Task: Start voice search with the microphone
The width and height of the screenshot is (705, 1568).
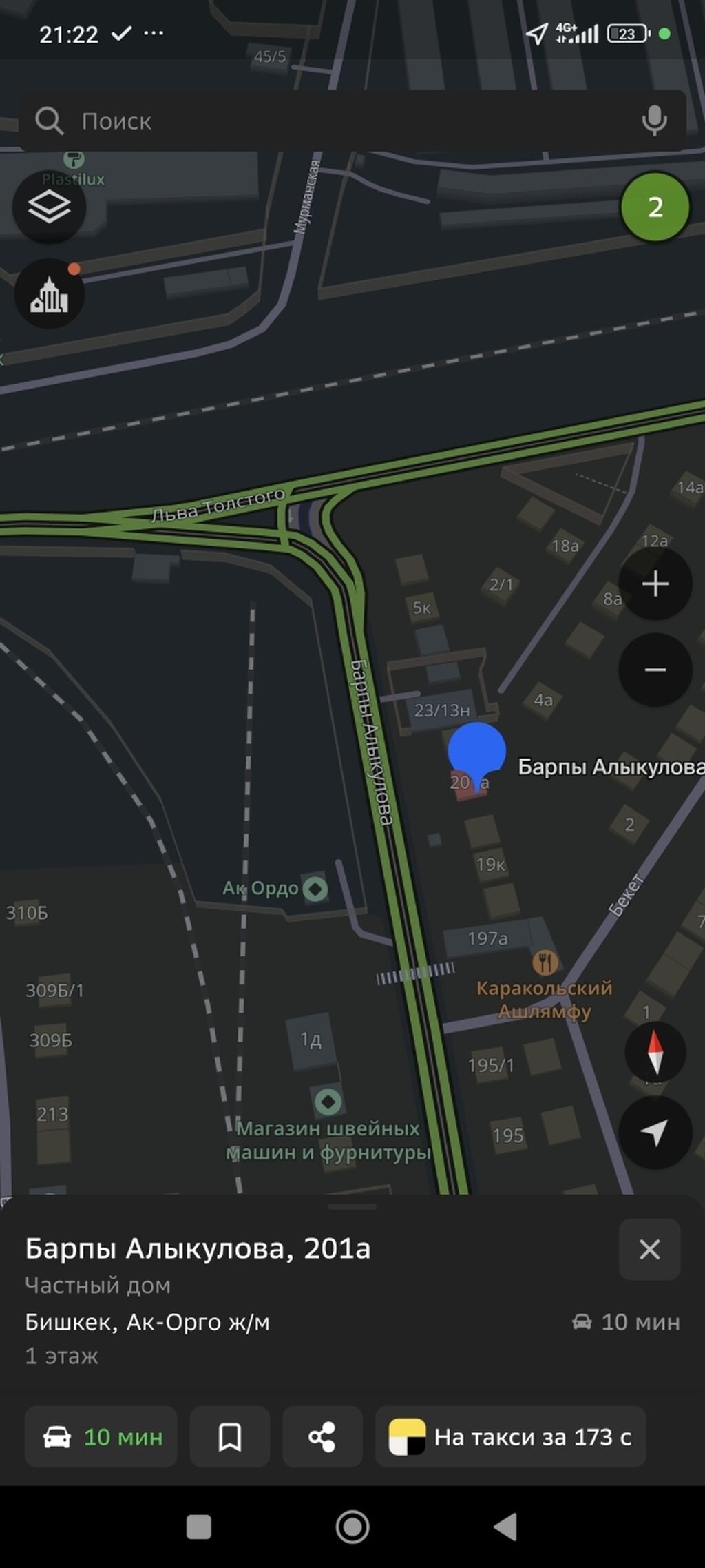Action: coord(654,121)
